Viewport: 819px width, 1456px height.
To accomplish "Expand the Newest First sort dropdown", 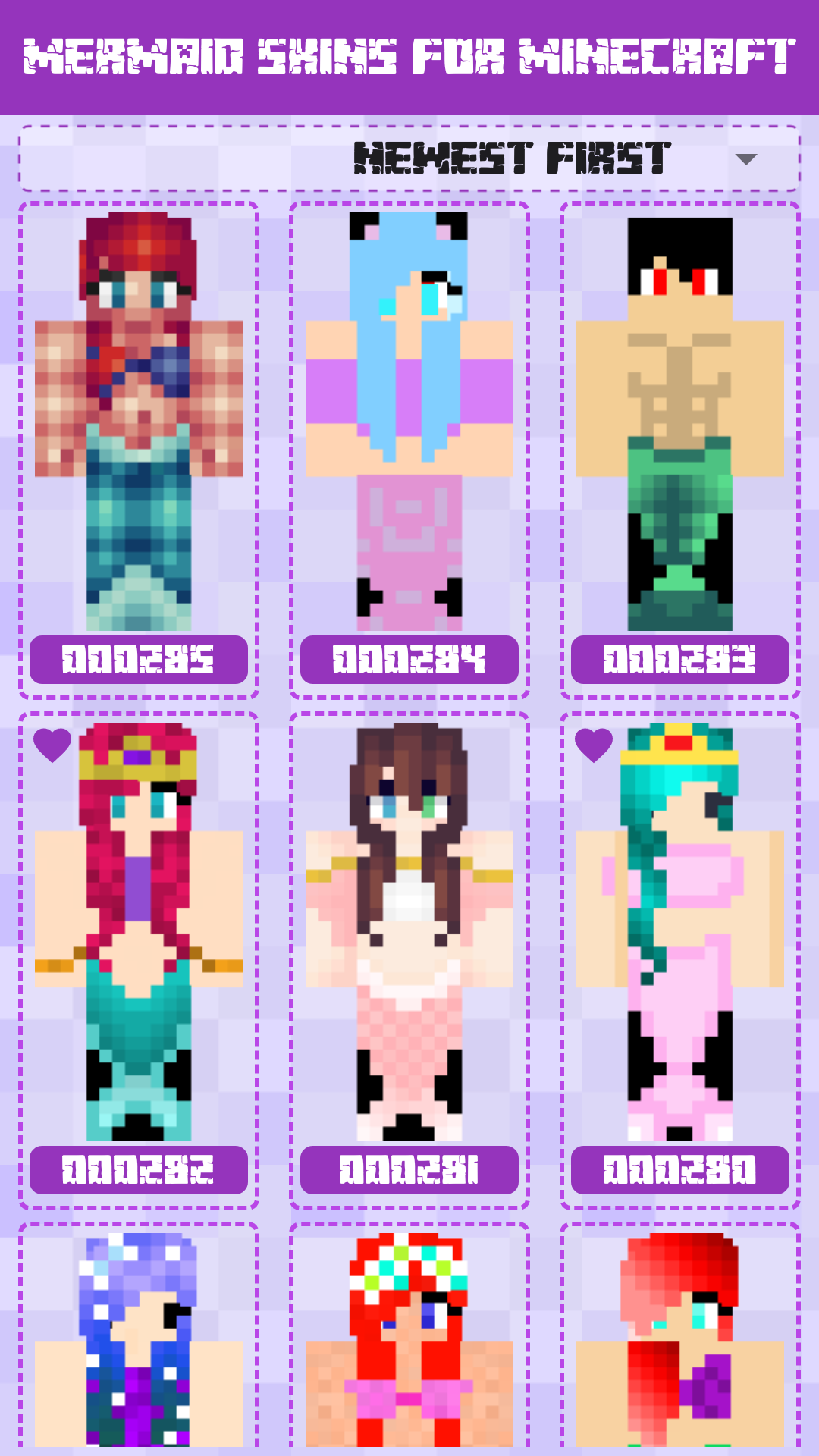I will pyautogui.click(x=746, y=158).
